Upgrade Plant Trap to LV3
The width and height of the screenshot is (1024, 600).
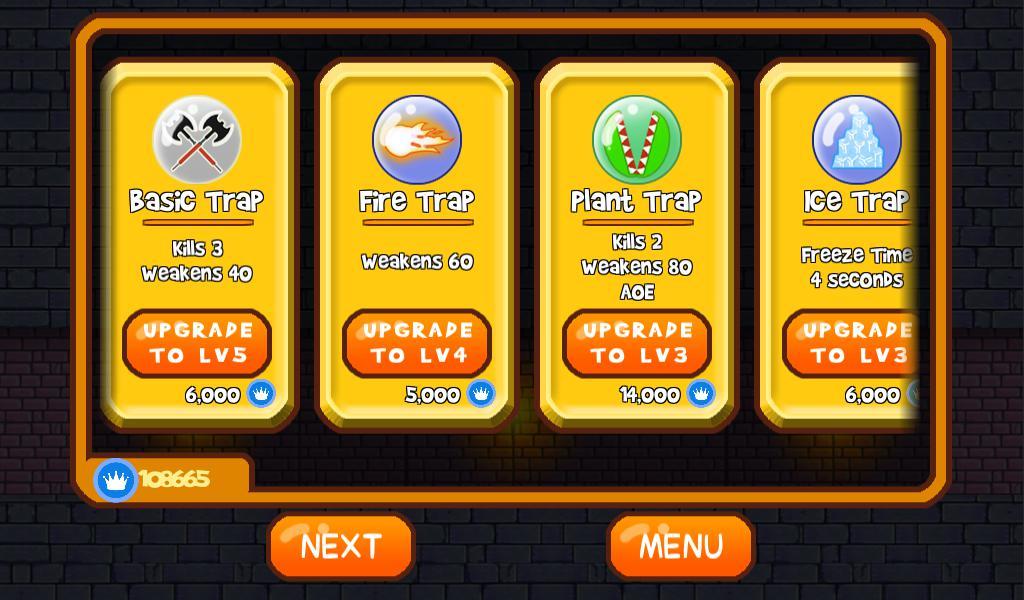click(637, 342)
